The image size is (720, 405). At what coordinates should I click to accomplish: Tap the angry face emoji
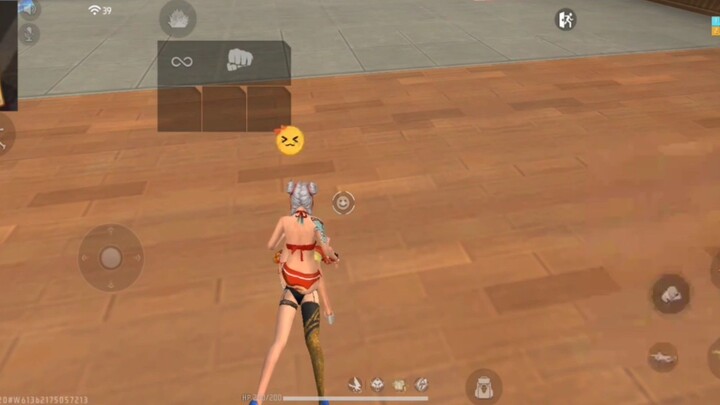point(289,141)
